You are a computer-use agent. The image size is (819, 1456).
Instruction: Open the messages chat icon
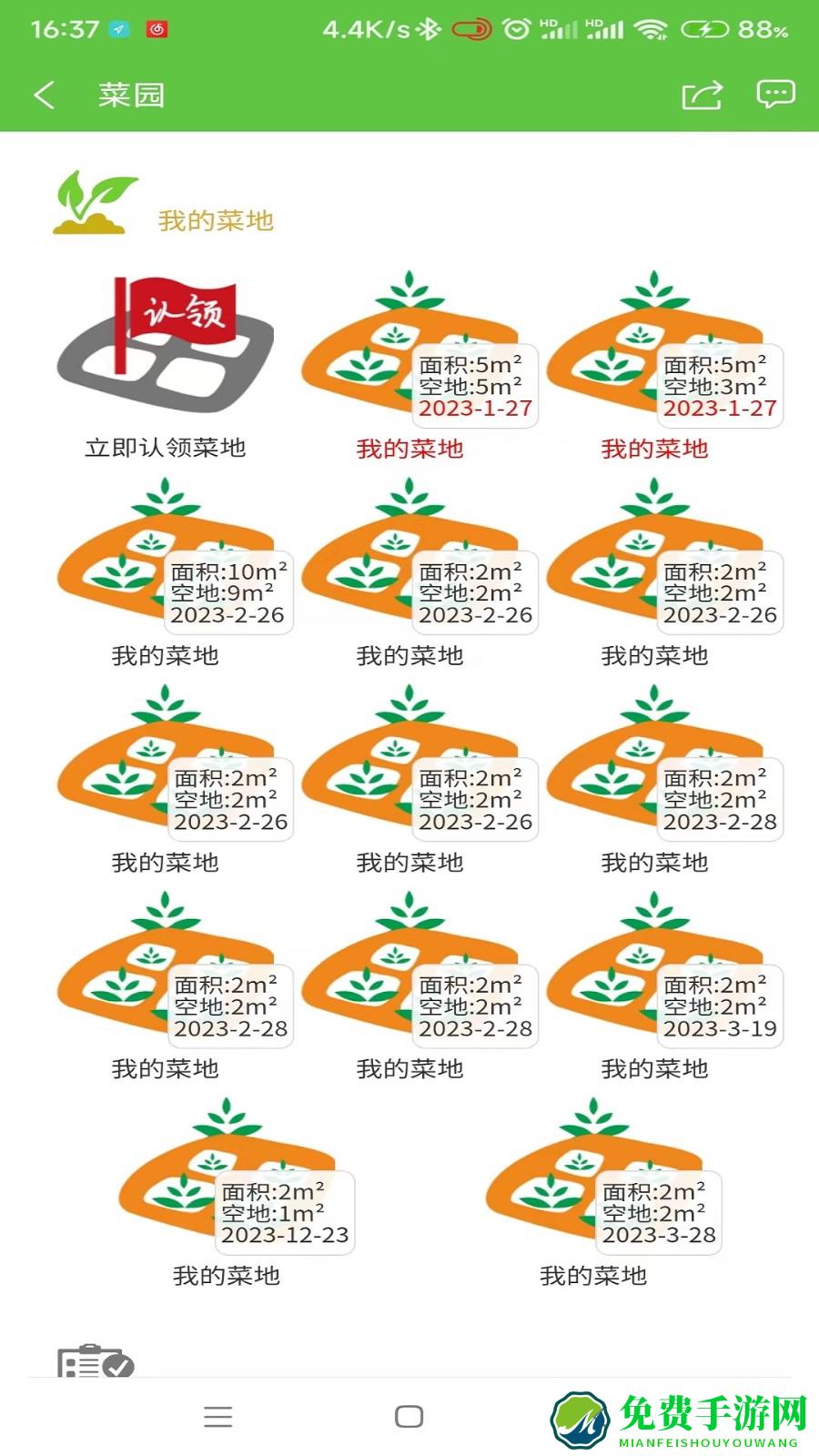pyautogui.click(x=775, y=94)
